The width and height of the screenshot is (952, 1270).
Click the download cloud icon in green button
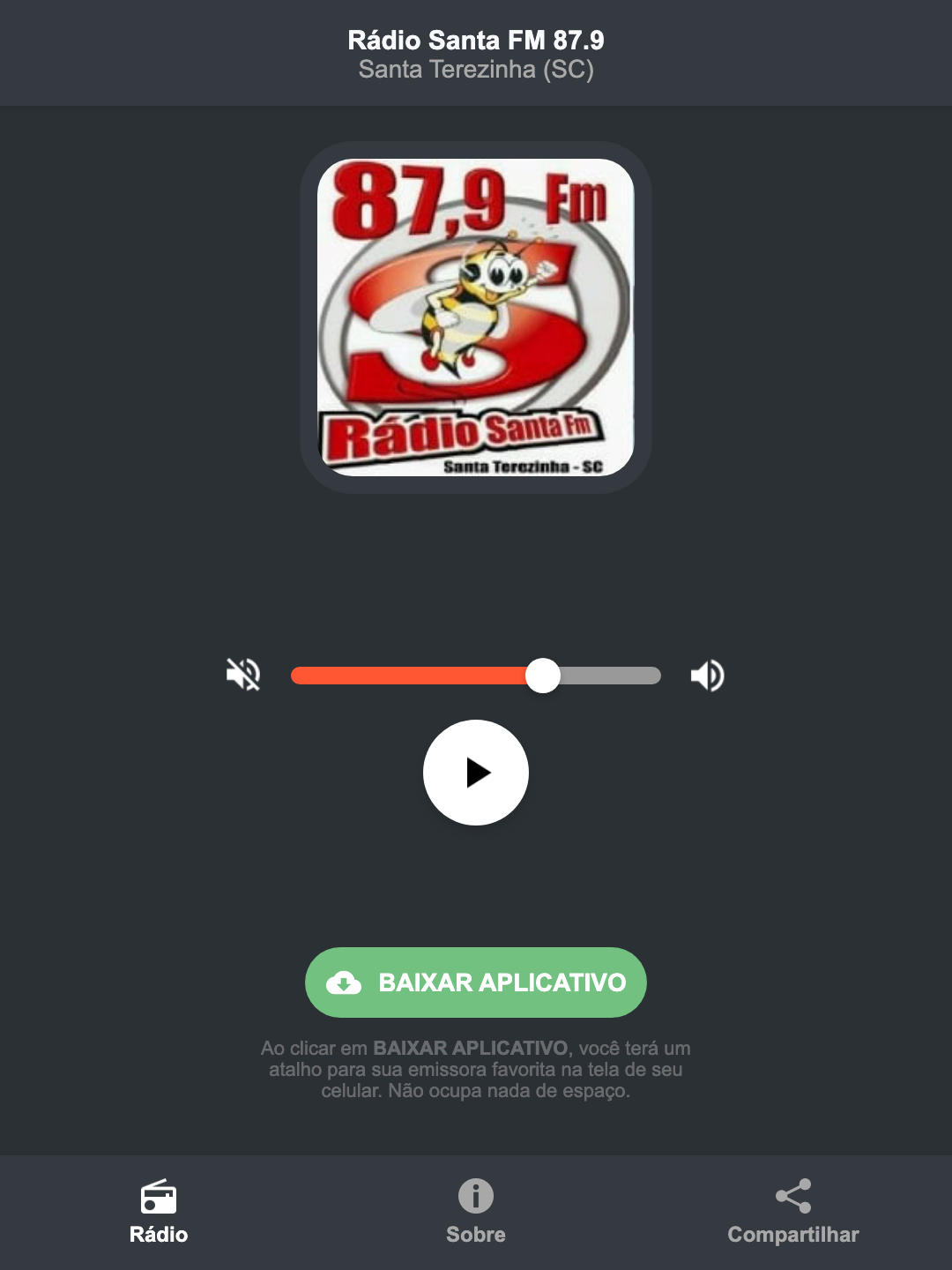(346, 982)
